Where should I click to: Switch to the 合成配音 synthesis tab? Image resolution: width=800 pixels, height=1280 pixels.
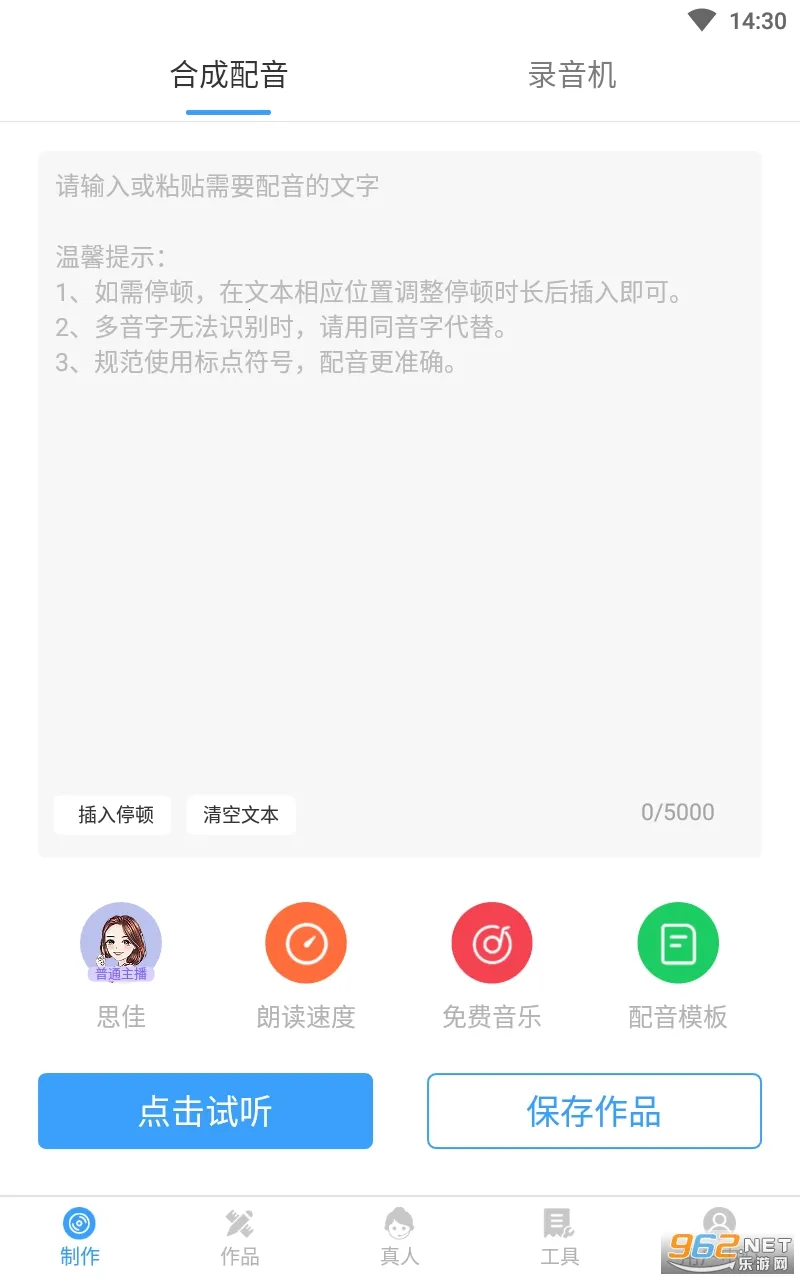pyautogui.click(x=229, y=73)
